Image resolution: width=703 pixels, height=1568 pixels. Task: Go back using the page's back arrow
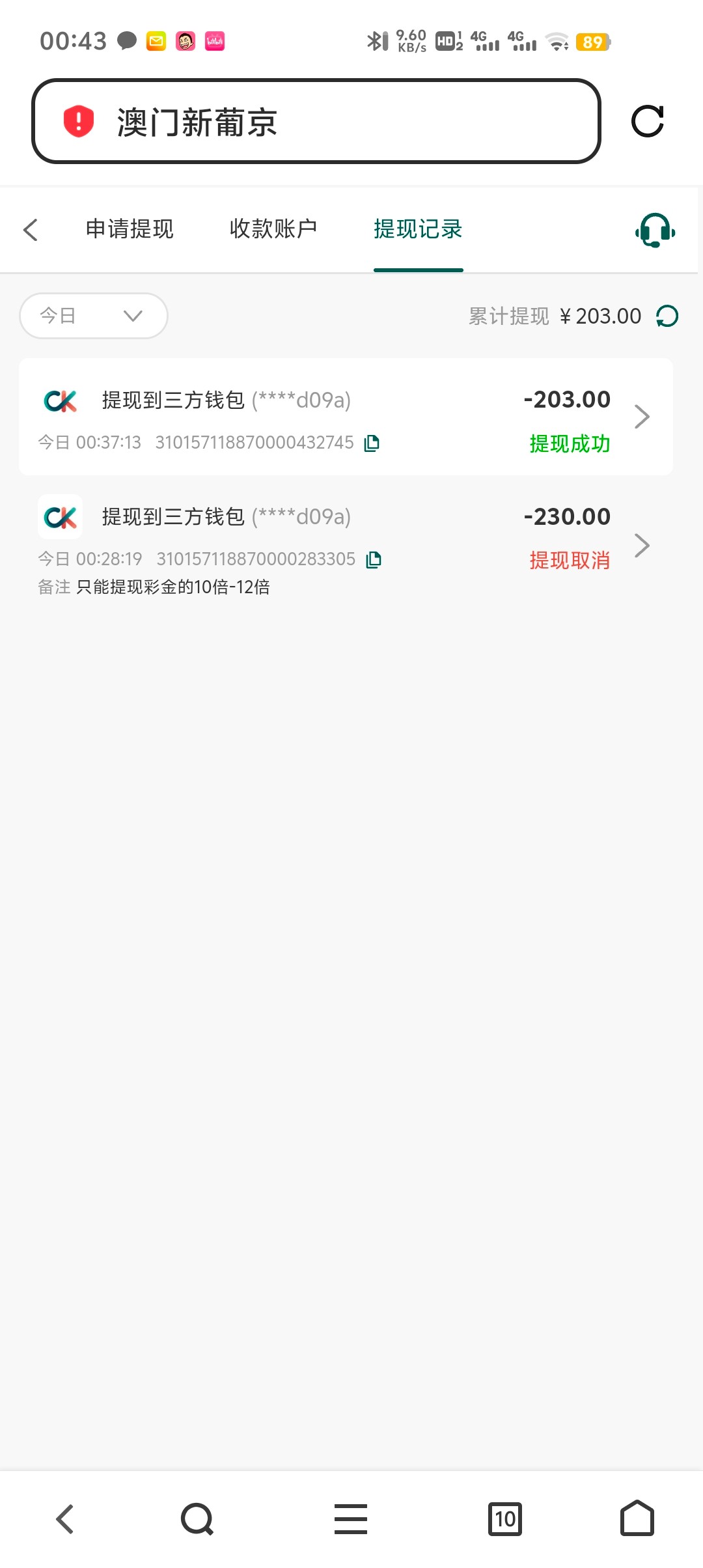[31, 229]
